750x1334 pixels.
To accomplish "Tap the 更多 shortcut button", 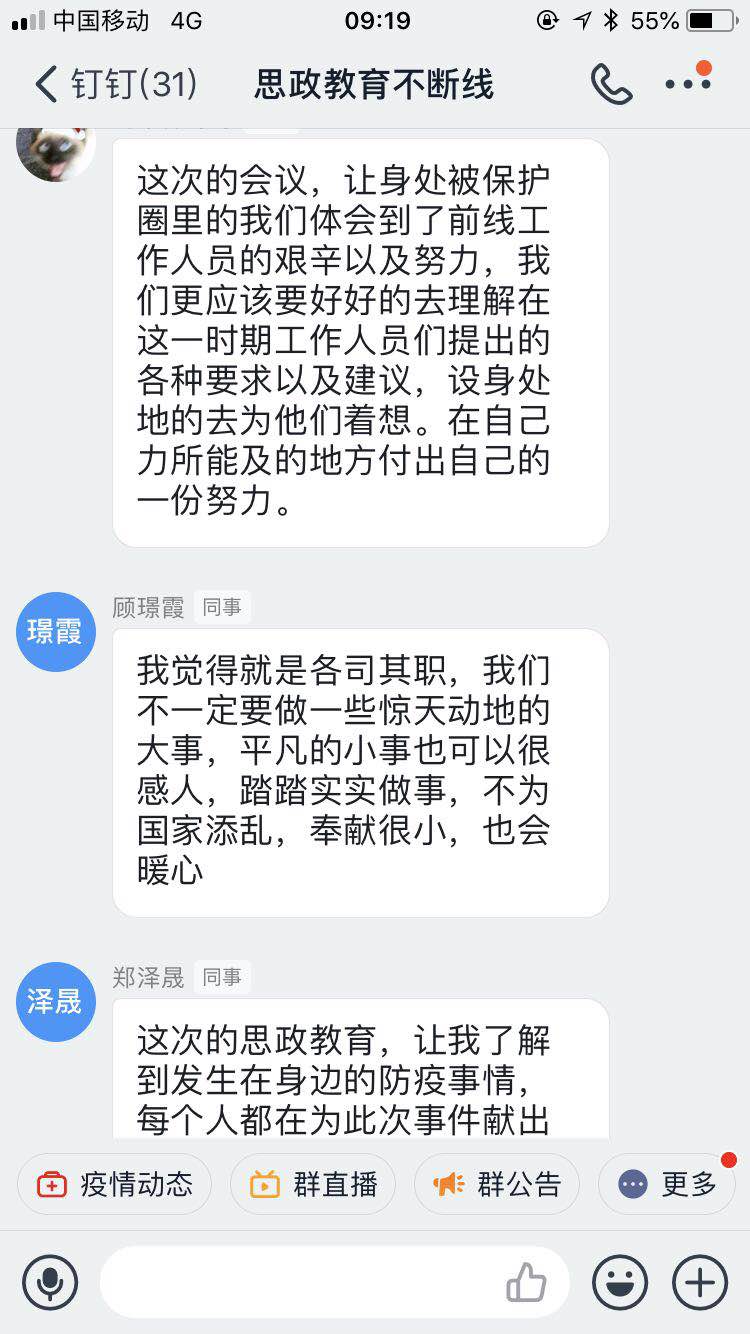I will click(667, 1185).
